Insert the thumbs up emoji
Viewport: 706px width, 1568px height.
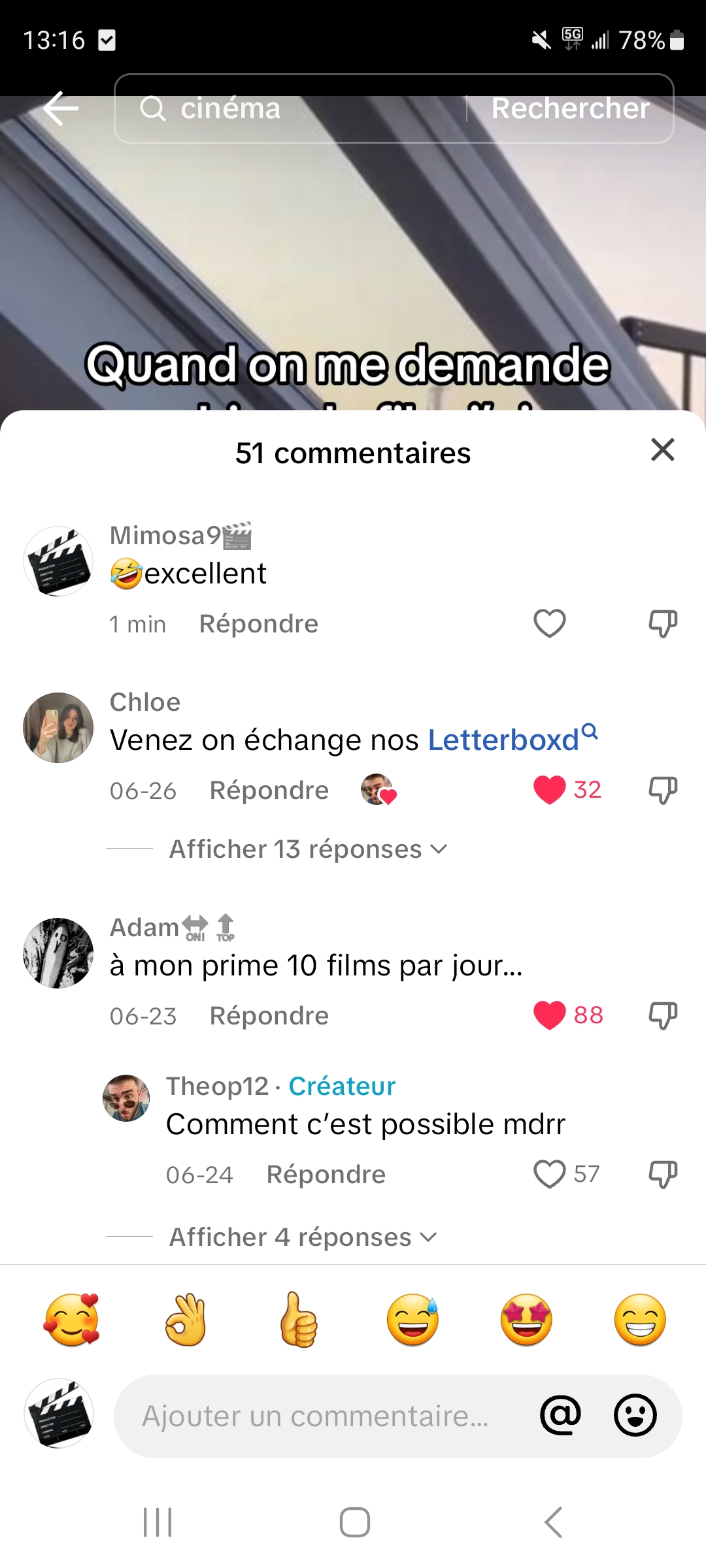[299, 1320]
